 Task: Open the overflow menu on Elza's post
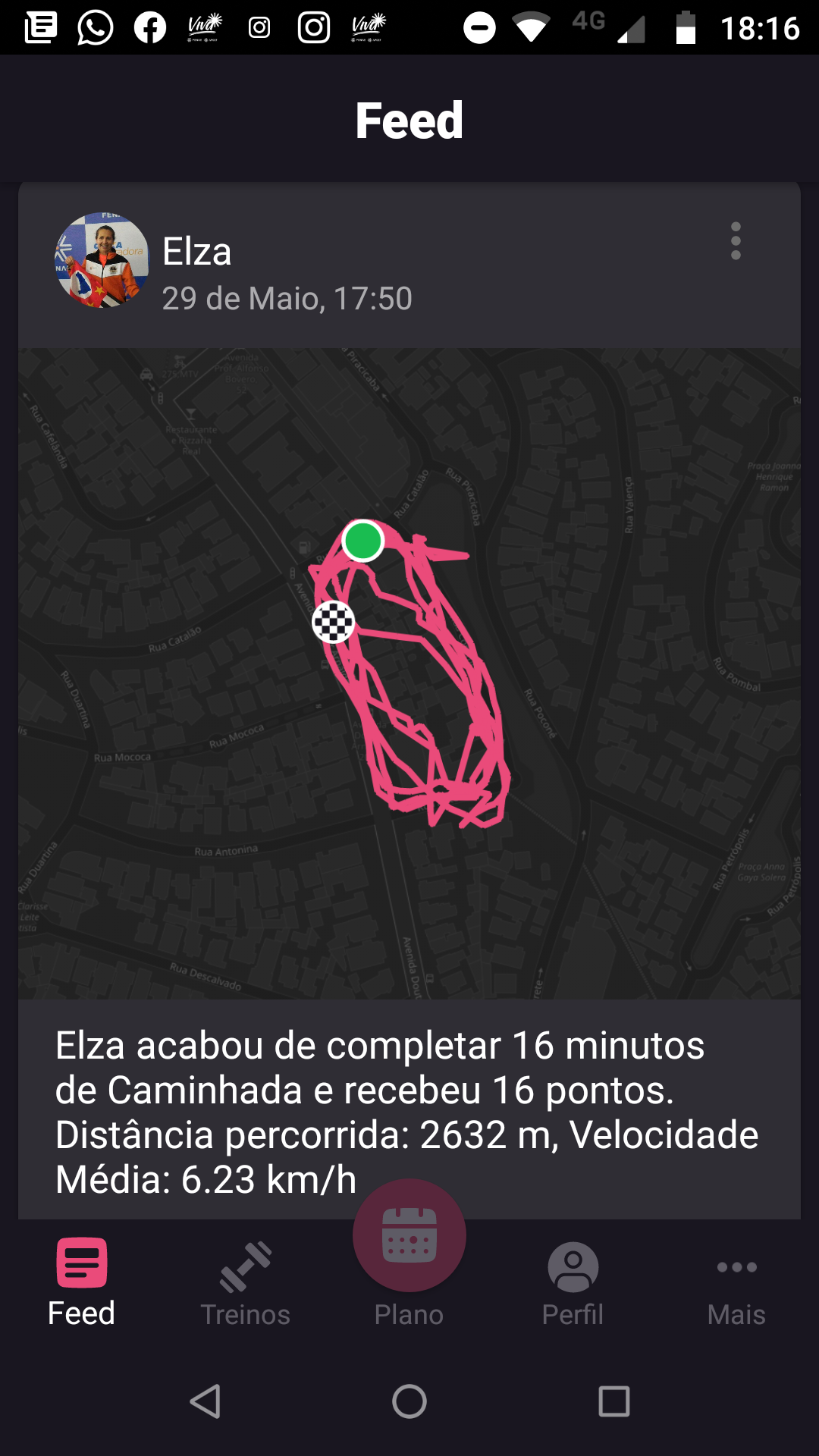pyautogui.click(x=735, y=241)
